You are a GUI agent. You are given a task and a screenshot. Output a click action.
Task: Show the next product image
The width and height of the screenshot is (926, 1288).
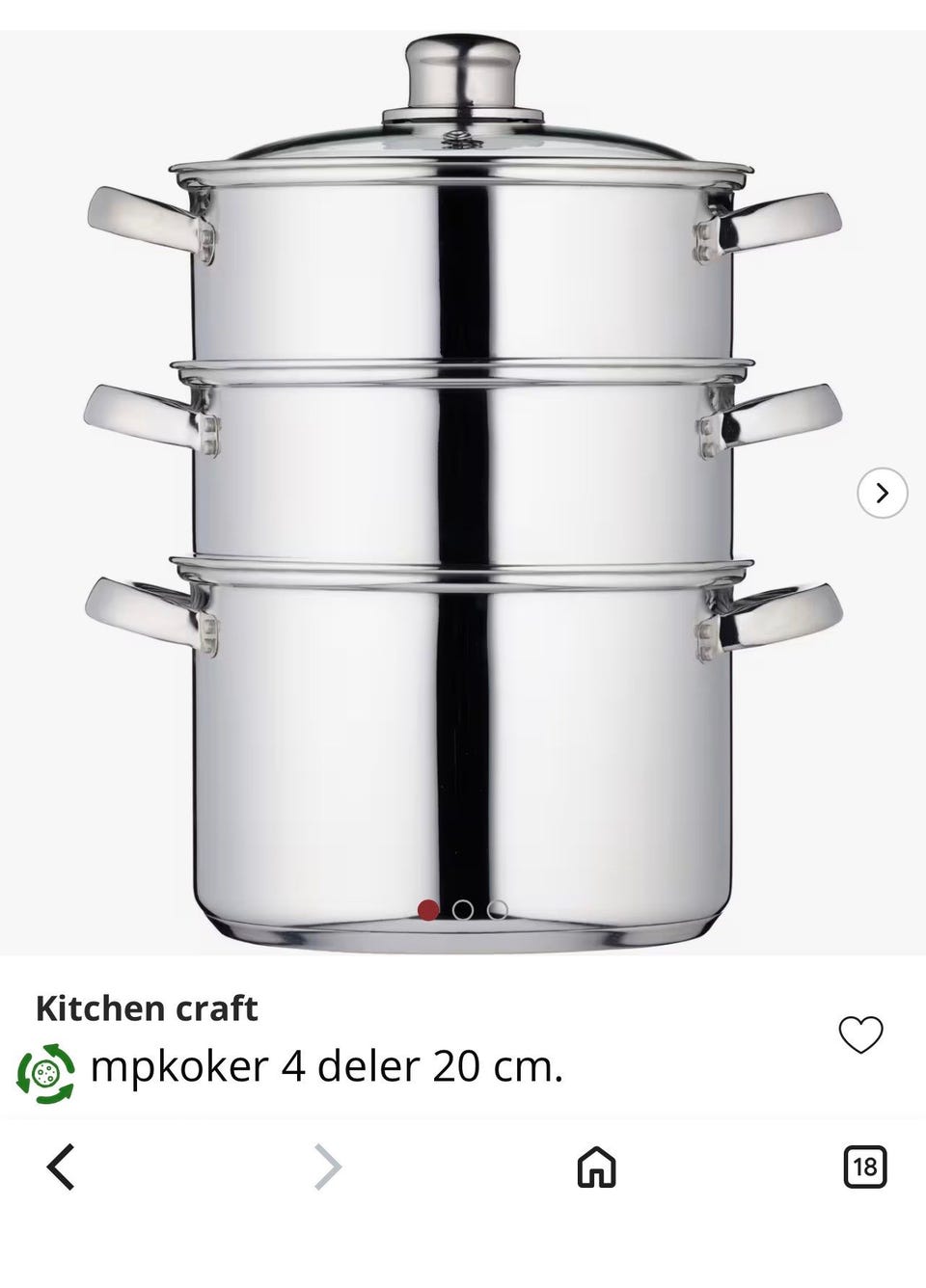(882, 494)
